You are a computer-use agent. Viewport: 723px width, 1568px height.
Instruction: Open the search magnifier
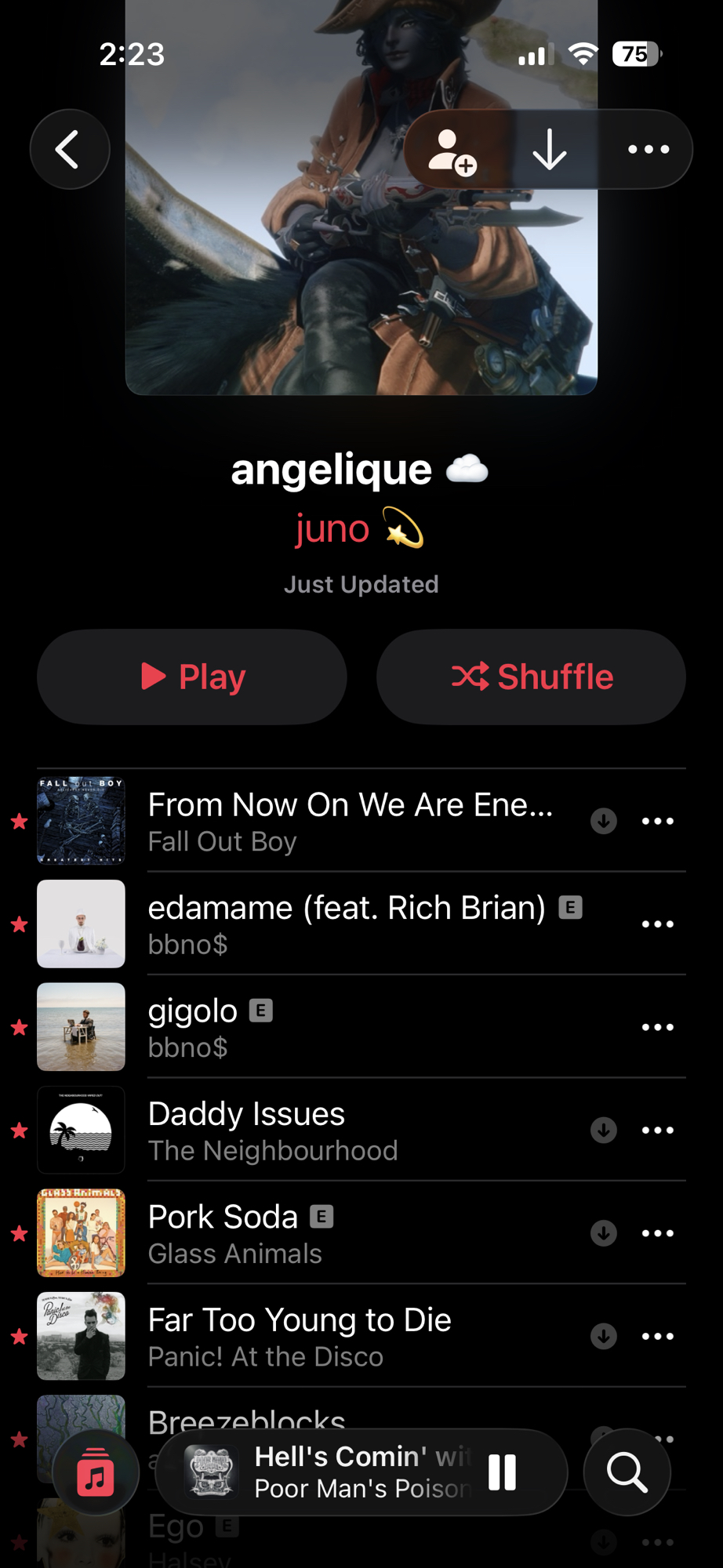(x=627, y=1472)
